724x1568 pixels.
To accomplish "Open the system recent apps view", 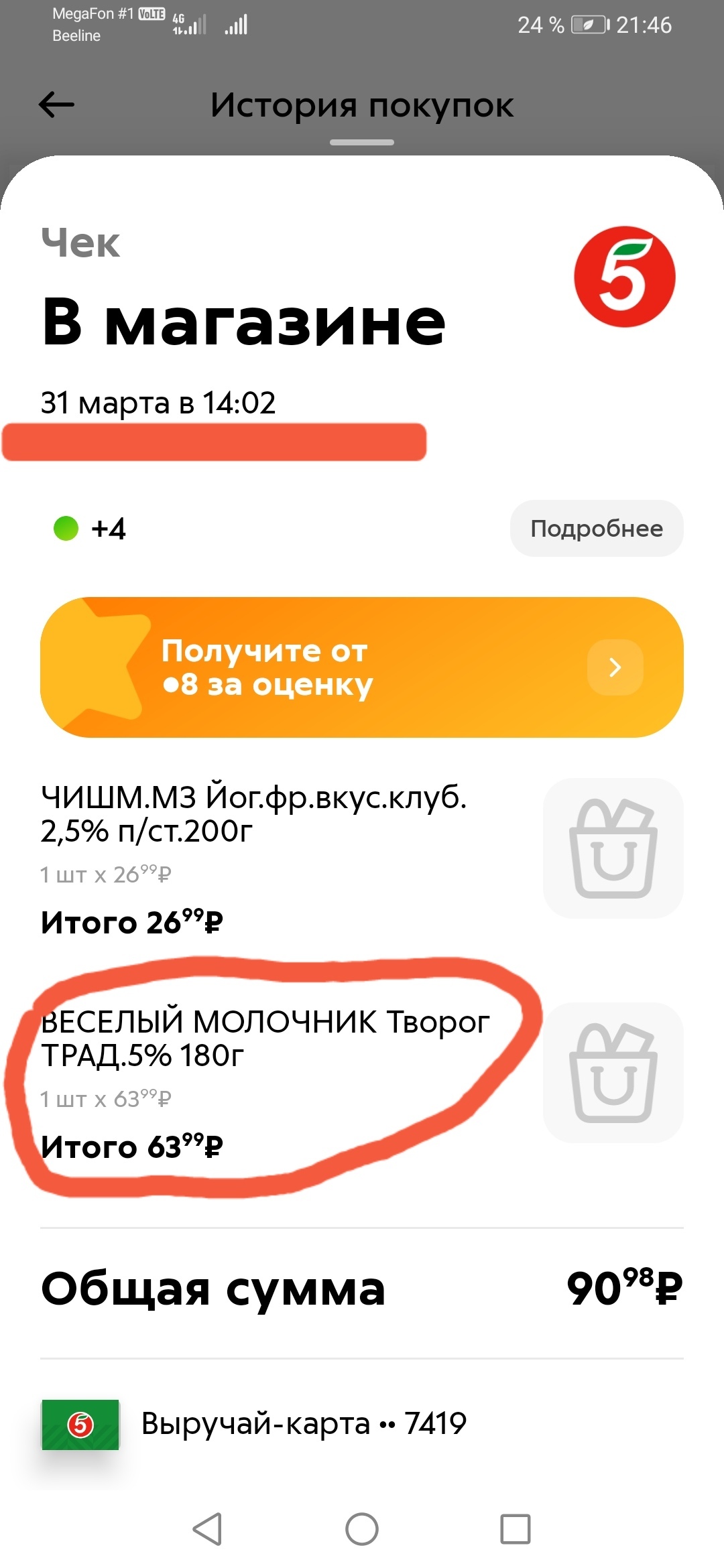I will tap(515, 1530).
